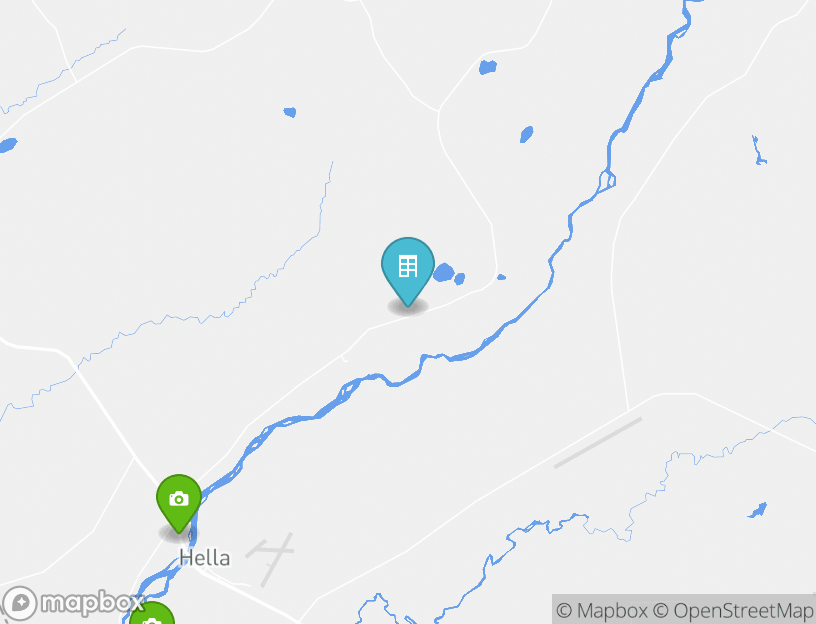Image resolution: width=816 pixels, height=624 pixels.
Task: Open the OpenStreetMap attribution link
Action: (x=733, y=610)
